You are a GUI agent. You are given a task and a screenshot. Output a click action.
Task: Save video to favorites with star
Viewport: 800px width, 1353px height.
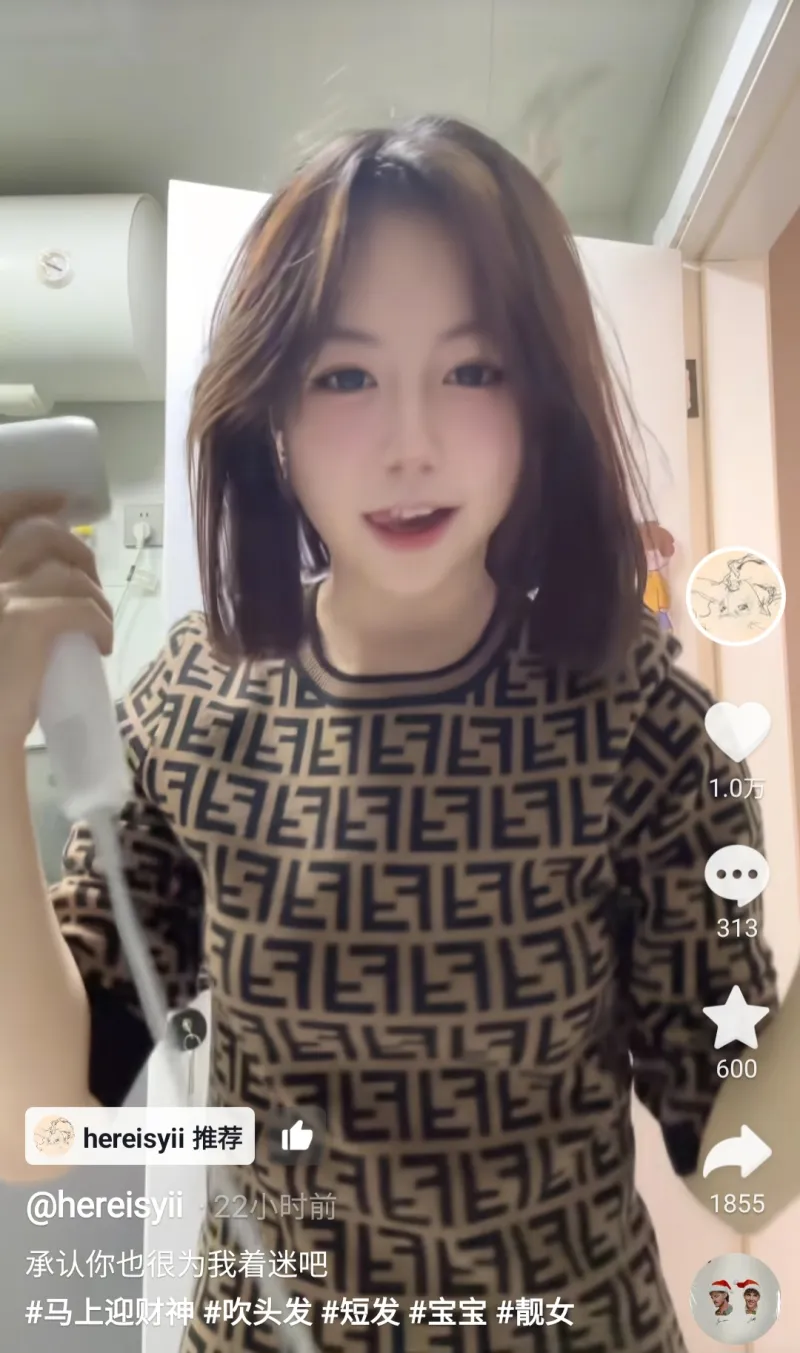[737, 1018]
